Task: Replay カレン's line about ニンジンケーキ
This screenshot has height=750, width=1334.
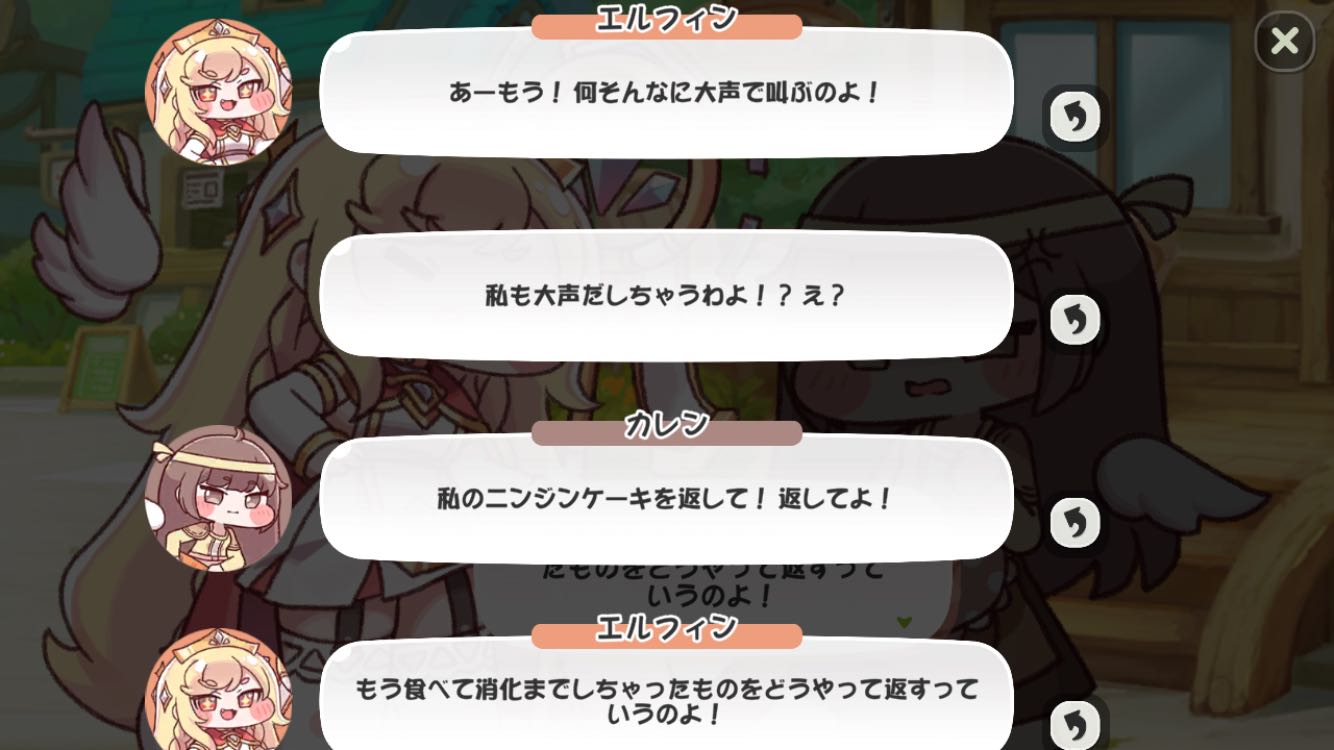Action: (1075, 523)
